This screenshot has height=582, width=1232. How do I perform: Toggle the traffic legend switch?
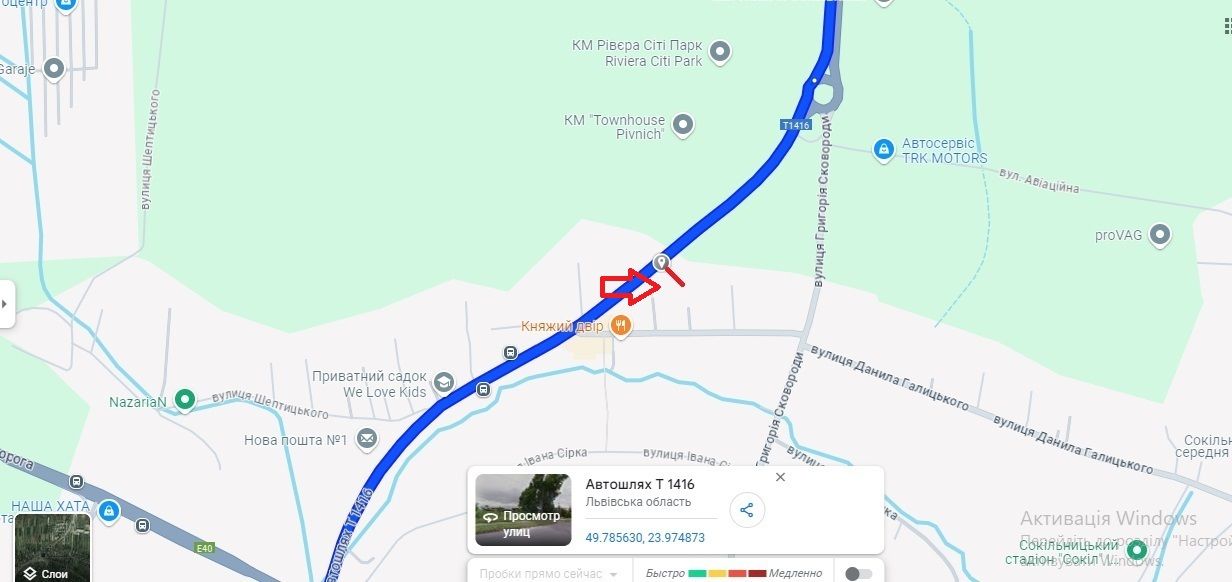[858, 573]
